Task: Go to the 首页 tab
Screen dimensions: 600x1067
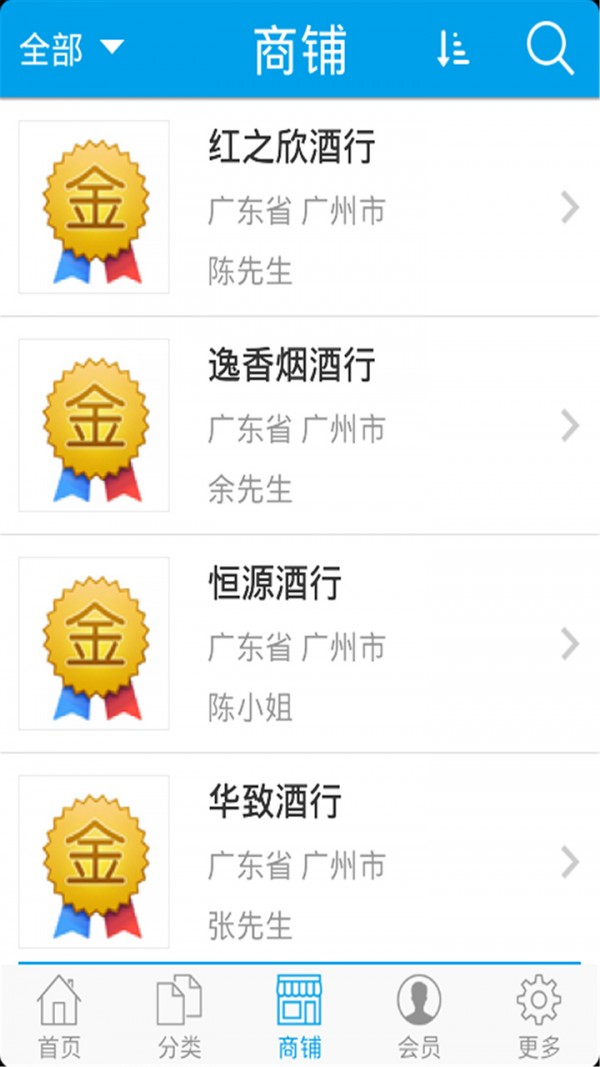Action: pos(59,1016)
